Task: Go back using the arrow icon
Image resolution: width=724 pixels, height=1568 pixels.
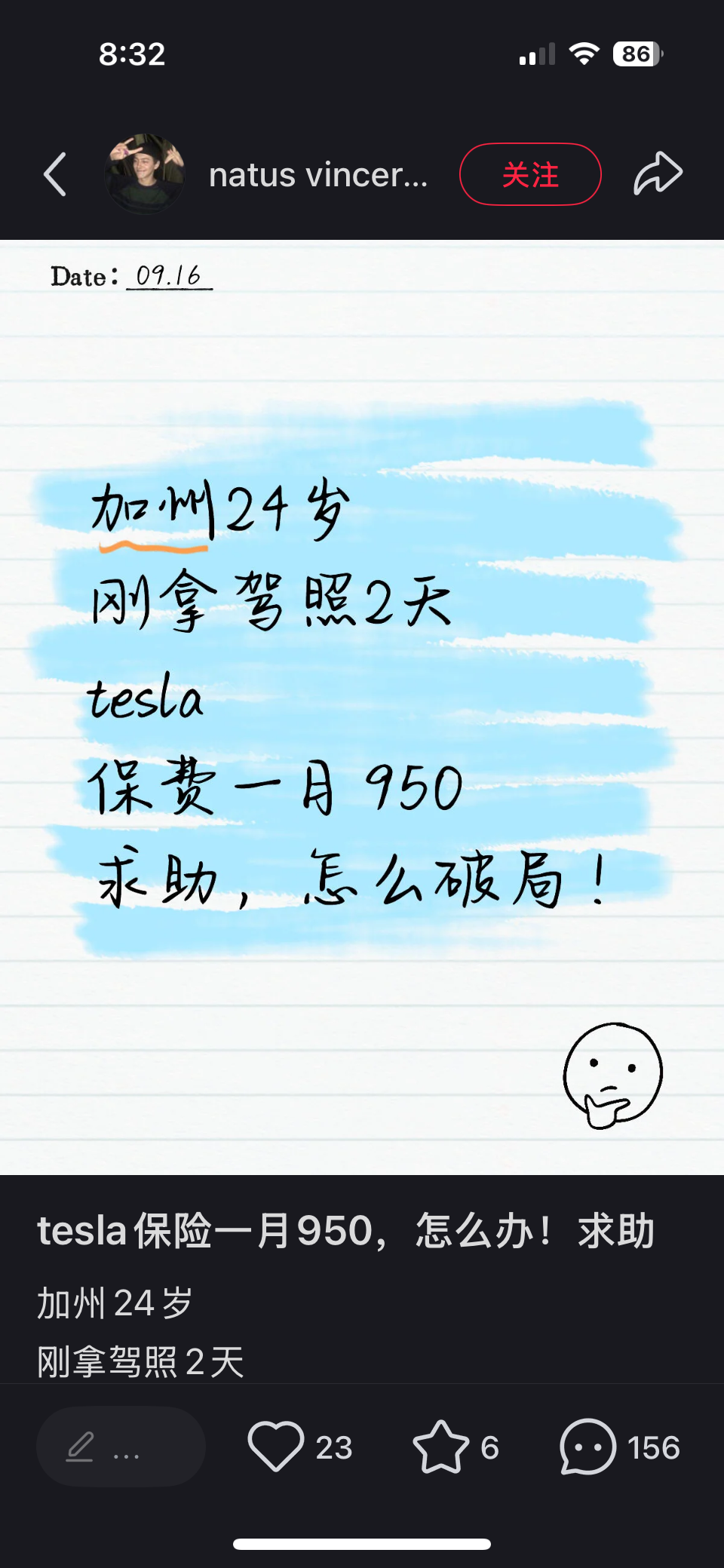Action: click(55, 174)
